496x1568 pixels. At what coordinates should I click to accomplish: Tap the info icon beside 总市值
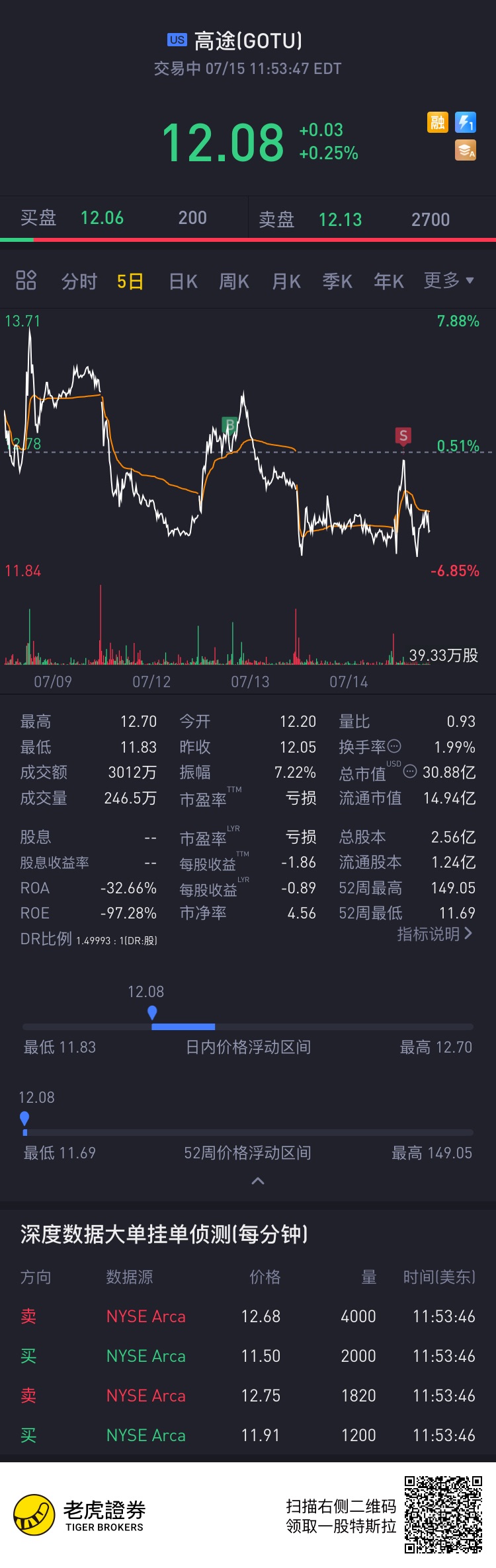410,771
